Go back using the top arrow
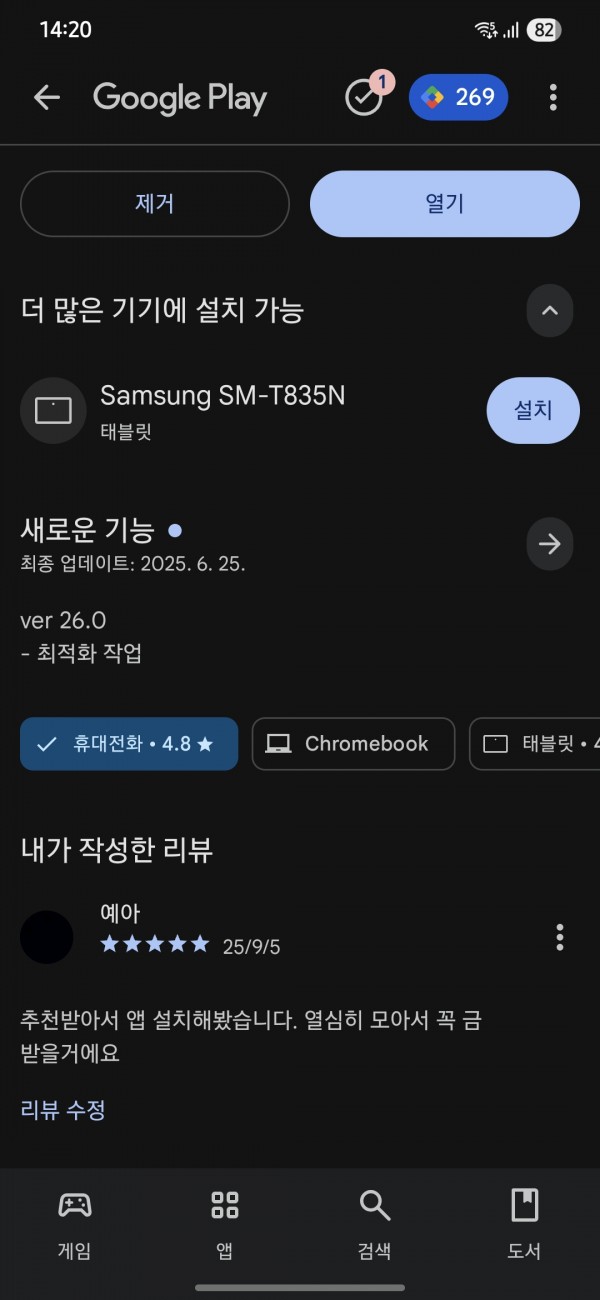600x1300 pixels. click(x=47, y=97)
